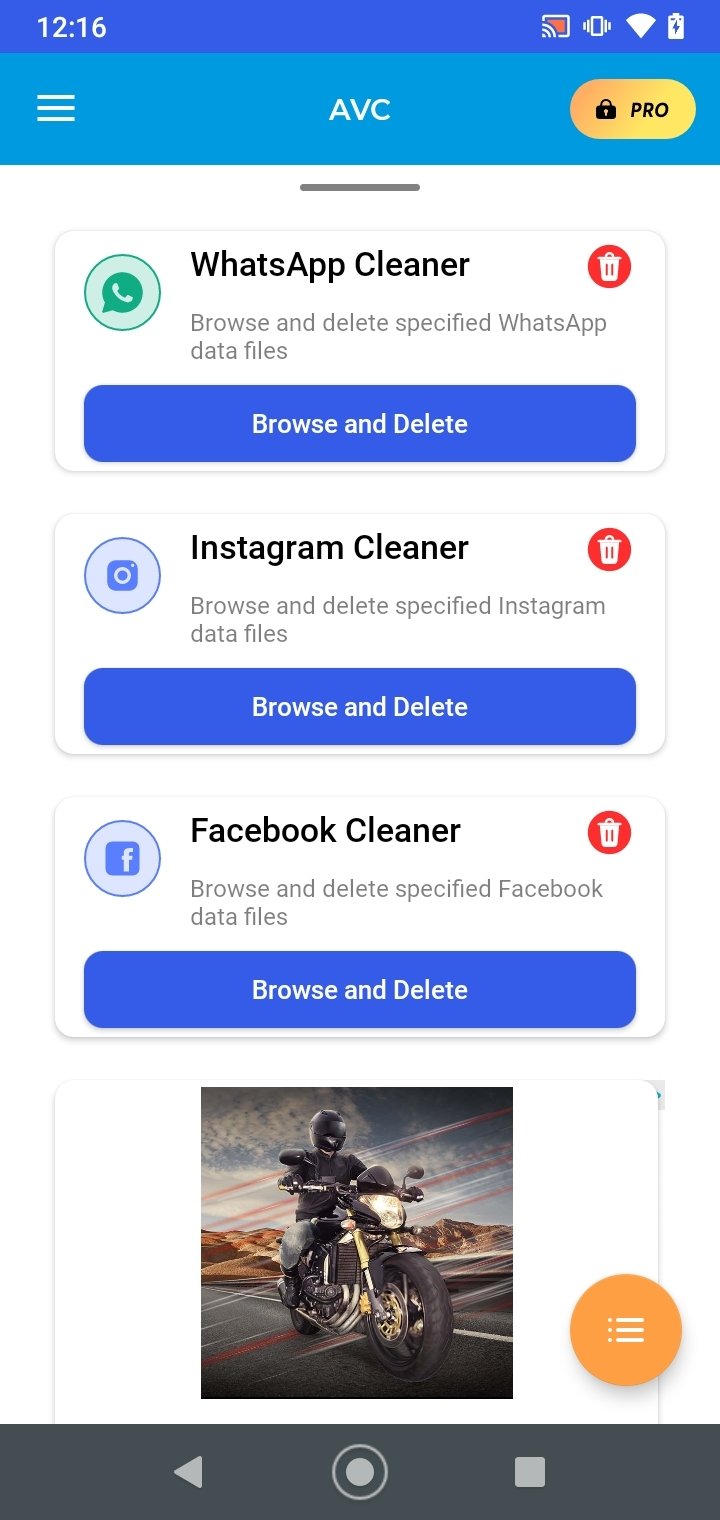Tap the red trash icon for WhatsApp Cleaner
The width and height of the screenshot is (720, 1520).
click(609, 267)
